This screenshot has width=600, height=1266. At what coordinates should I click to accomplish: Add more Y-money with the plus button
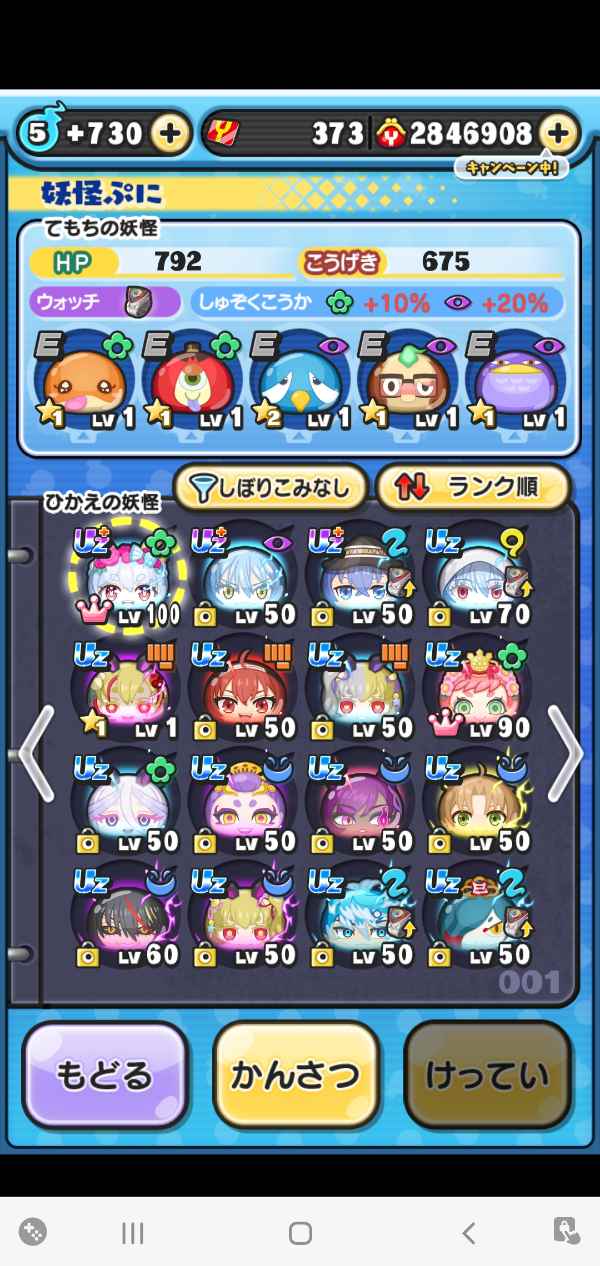click(x=559, y=134)
